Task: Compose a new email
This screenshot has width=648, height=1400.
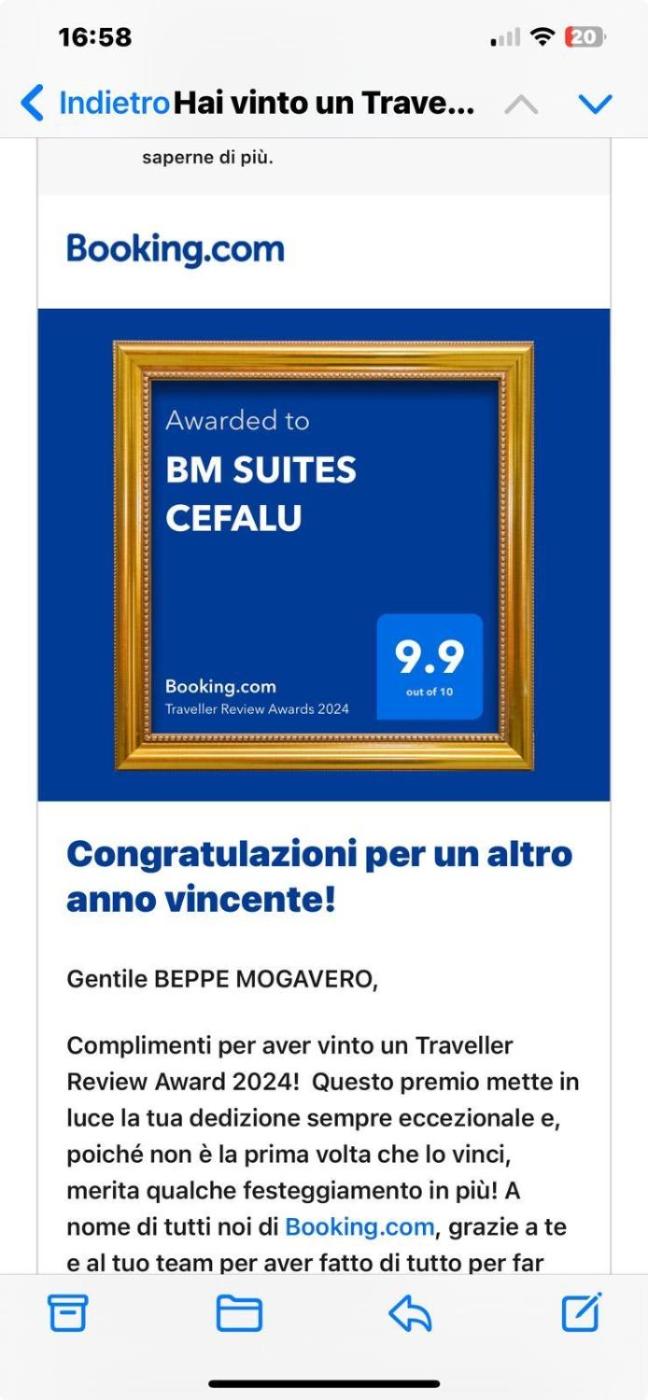Action: pos(581,1312)
